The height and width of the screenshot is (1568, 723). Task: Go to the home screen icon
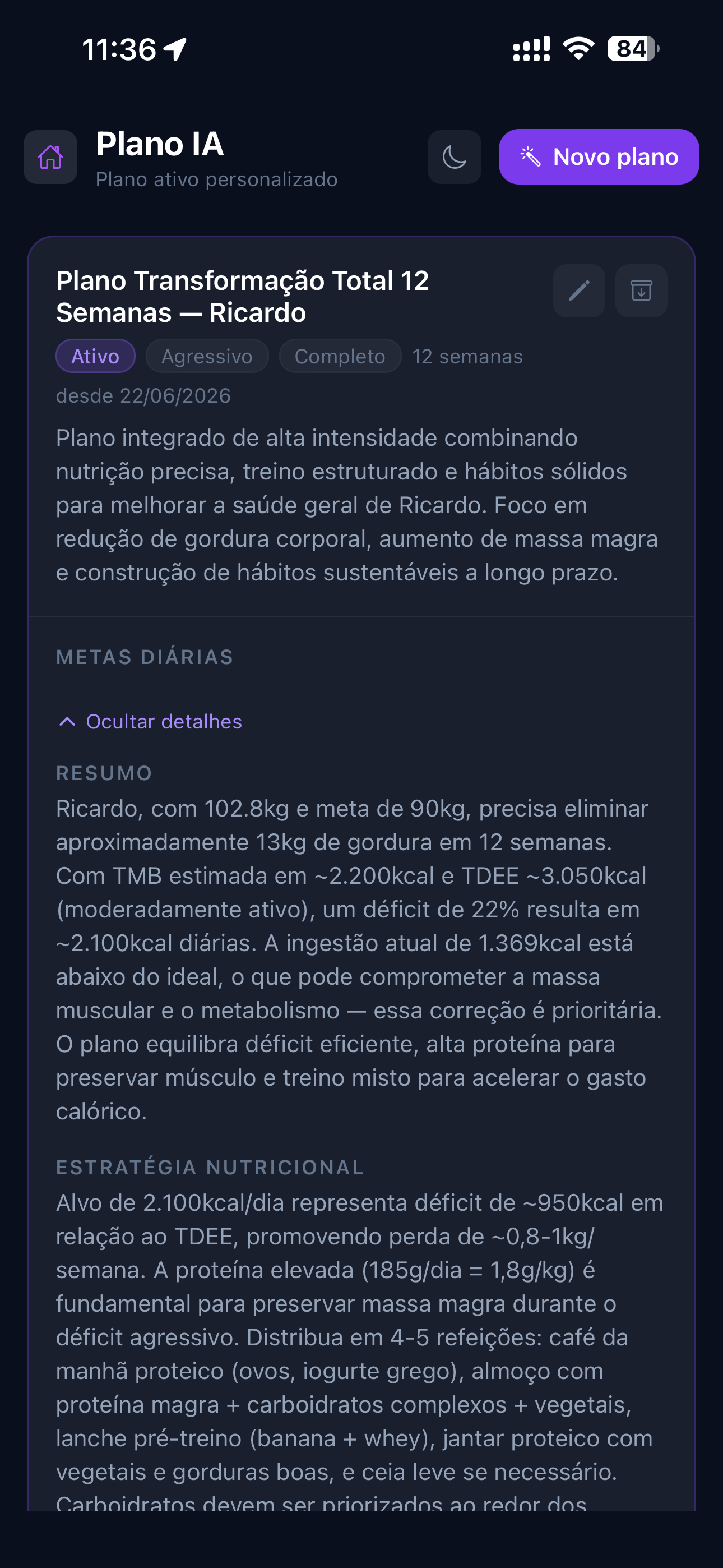click(x=50, y=157)
